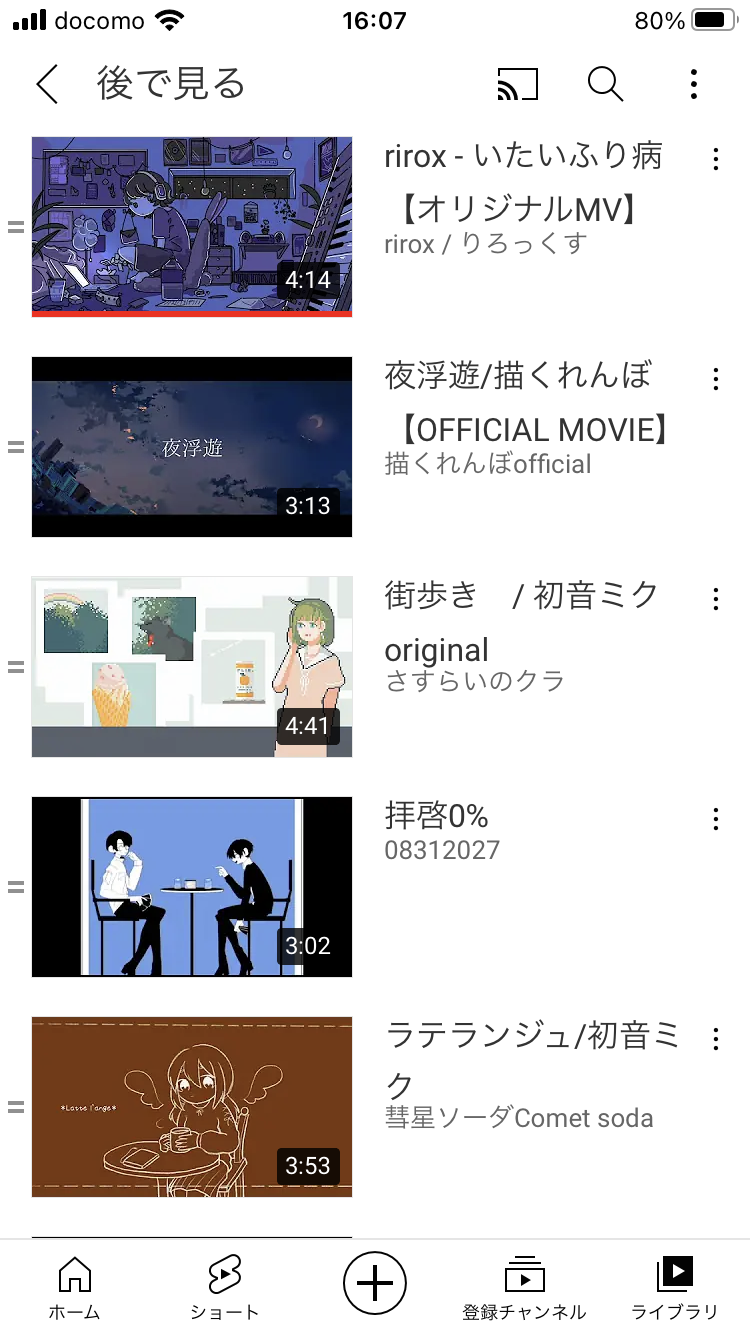The width and height of the screenshot is (750, 1334).
Task: Watch 街歩き / 初音ミク original
Action: (192, 667)
